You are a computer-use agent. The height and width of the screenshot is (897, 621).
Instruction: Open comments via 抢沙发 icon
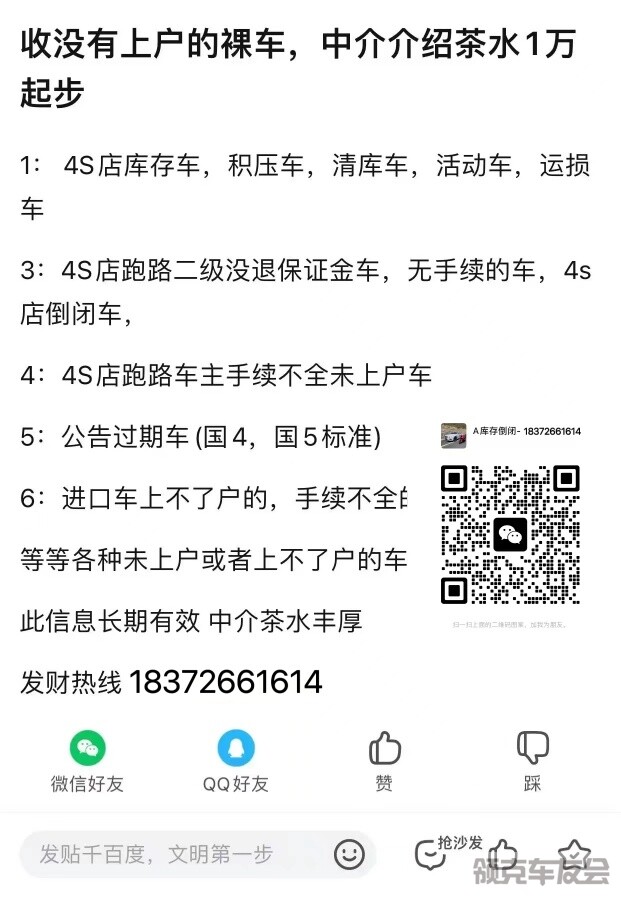click(432, 854)
